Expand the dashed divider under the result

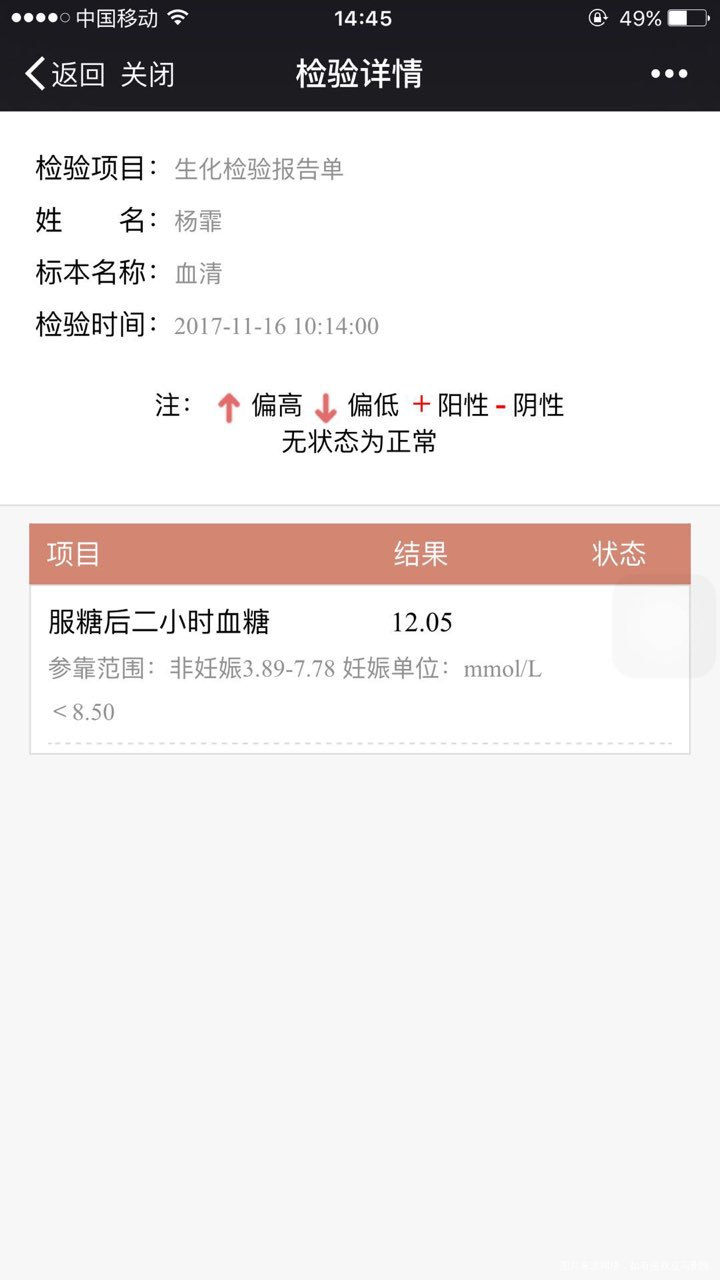pyautogui.click(x=360, y=745)
